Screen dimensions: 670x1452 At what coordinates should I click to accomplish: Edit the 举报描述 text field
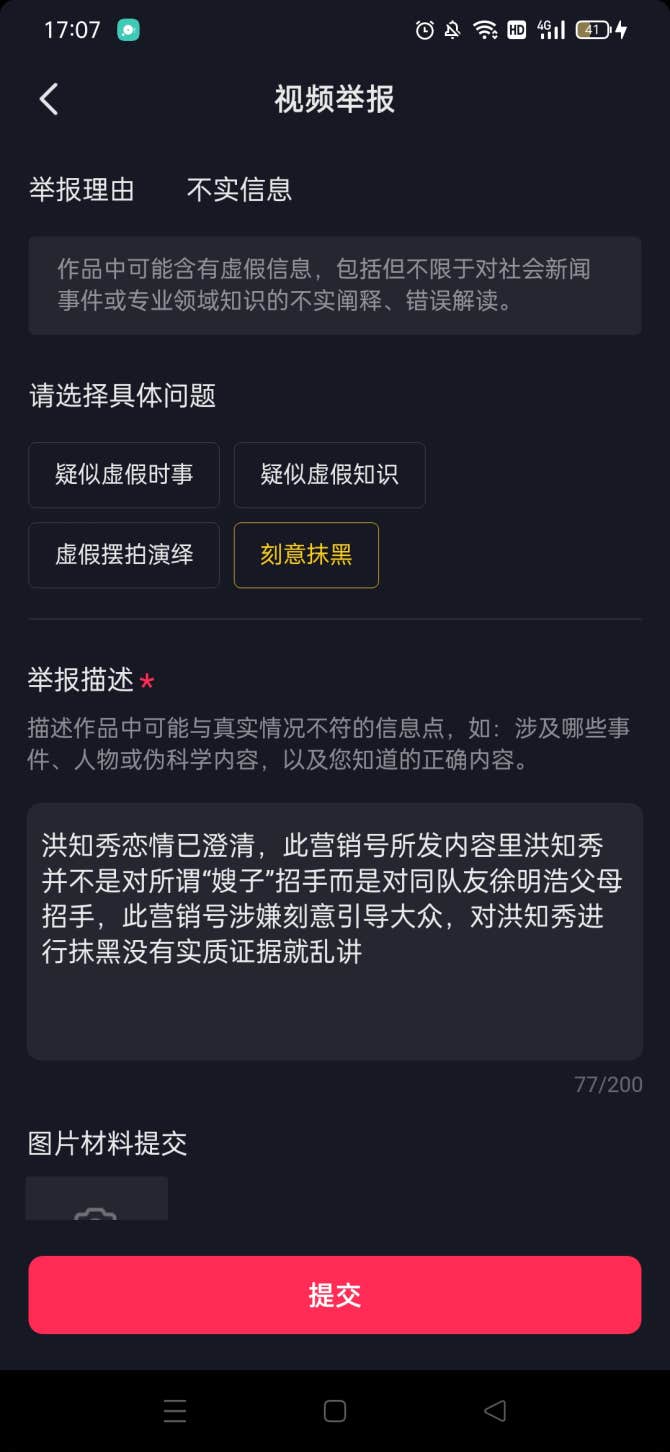tap(334, 930)
